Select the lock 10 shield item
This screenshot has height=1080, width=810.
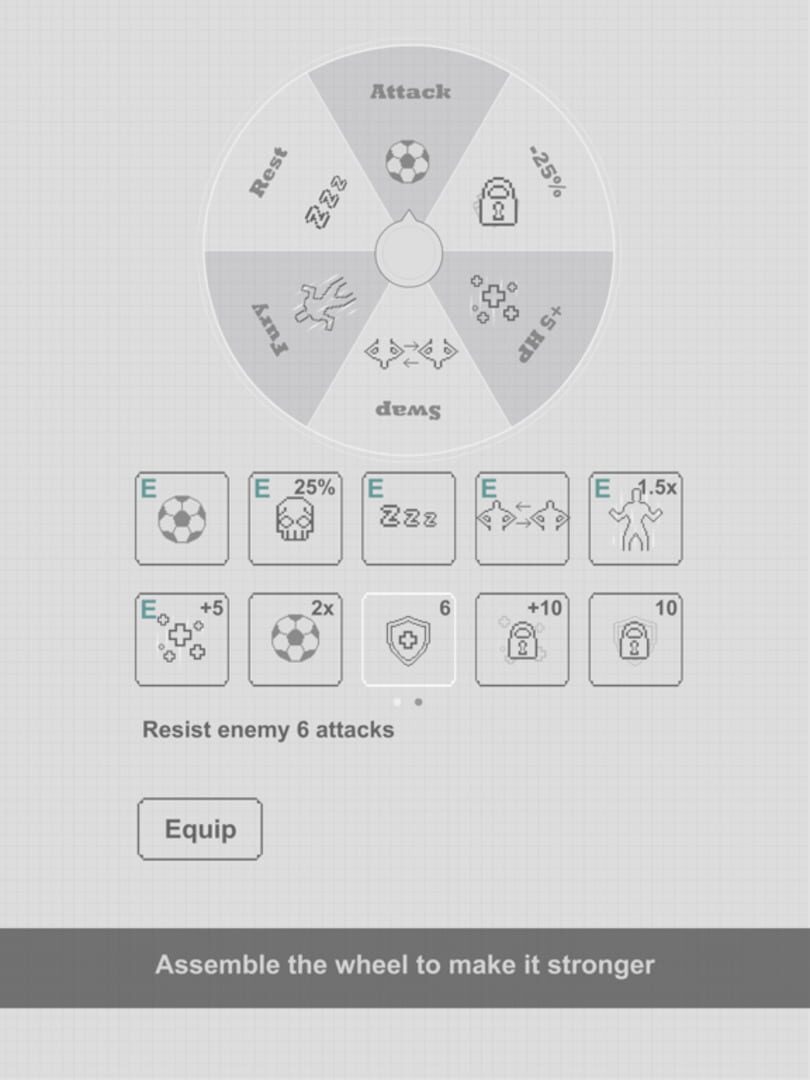click(636, 639)
